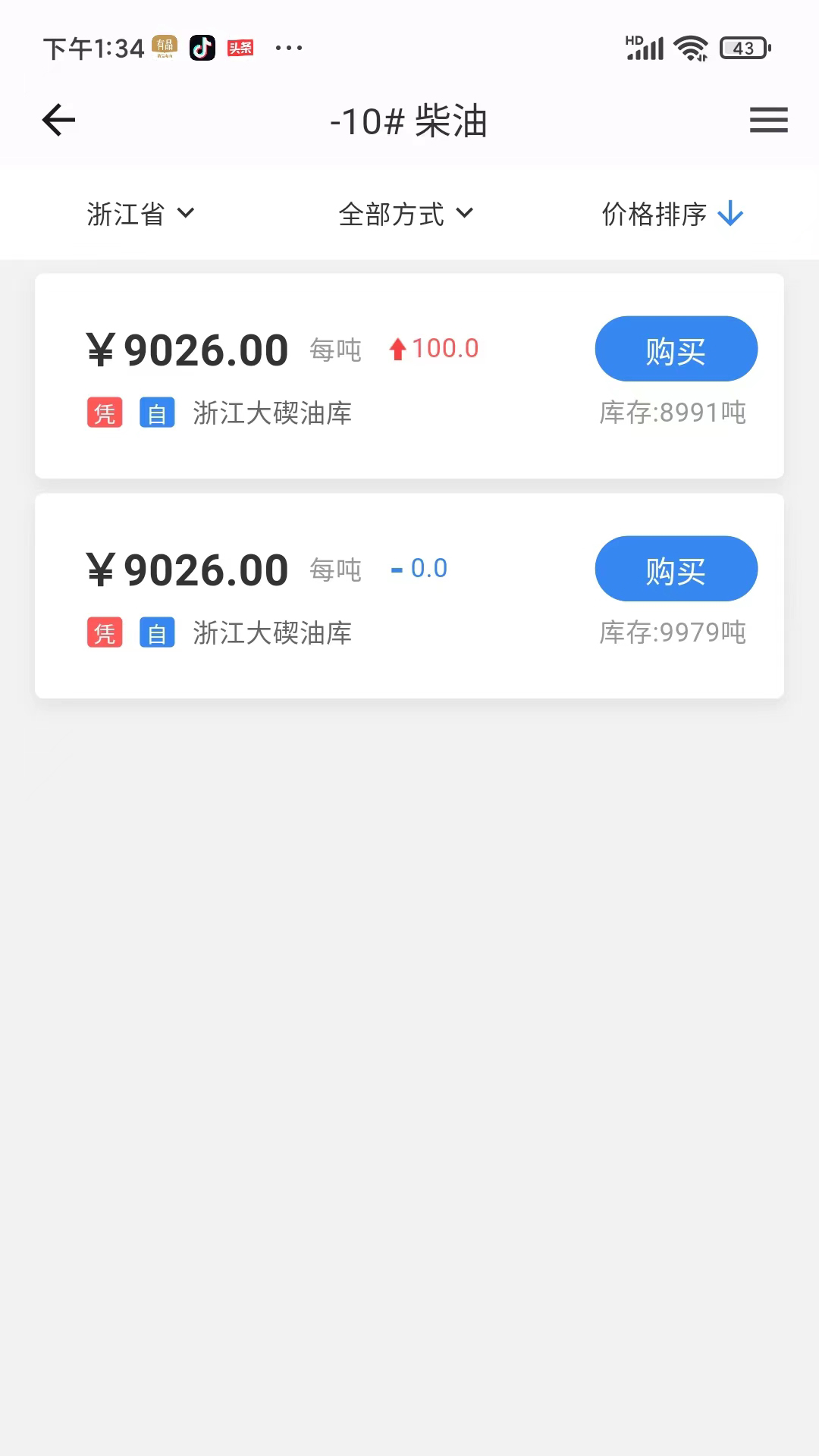Go back using the arrow icon
This screenshot has width=819, height=1456.
[58, 120]
